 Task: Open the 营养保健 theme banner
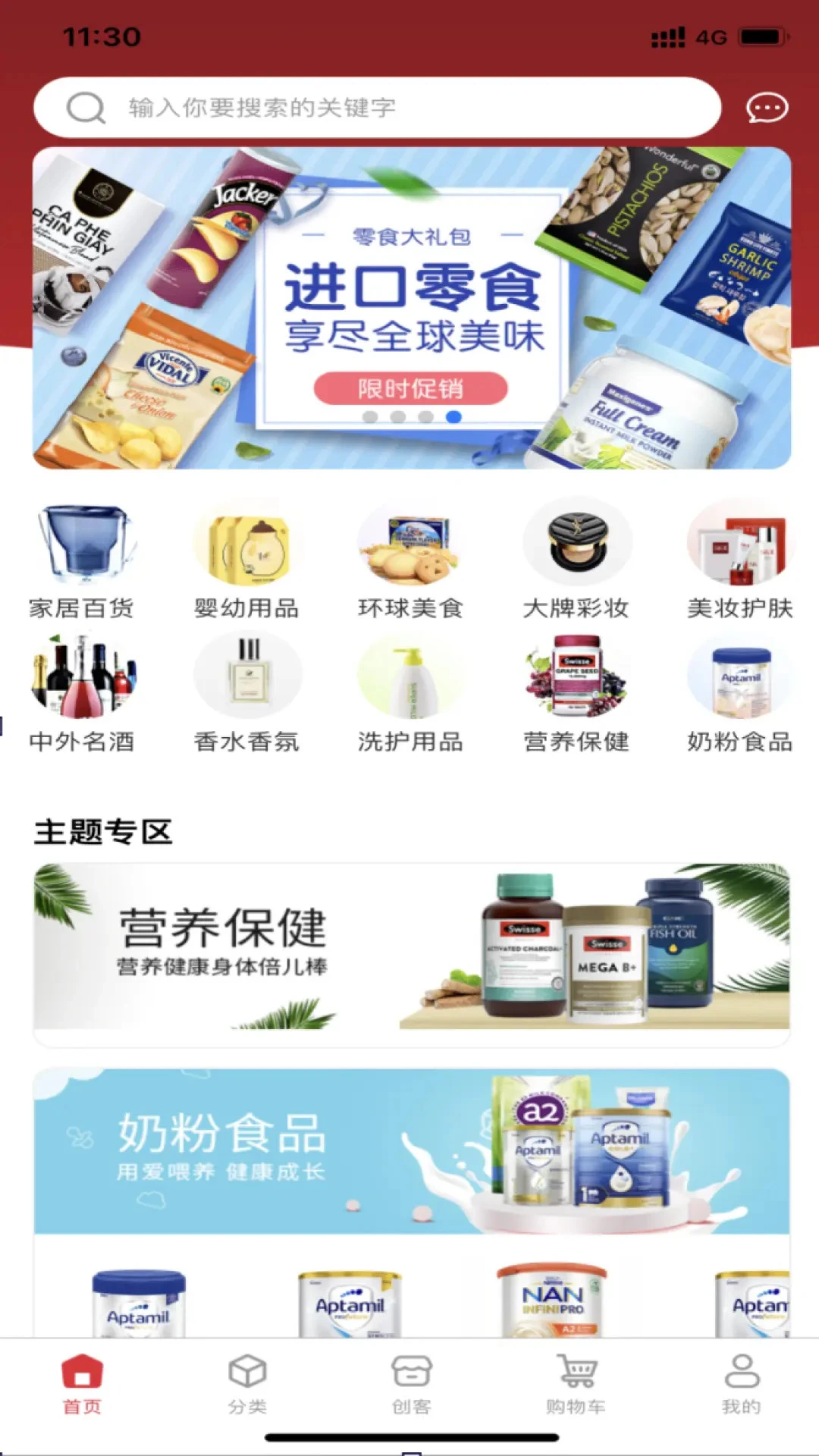click(x=409, y=946)
